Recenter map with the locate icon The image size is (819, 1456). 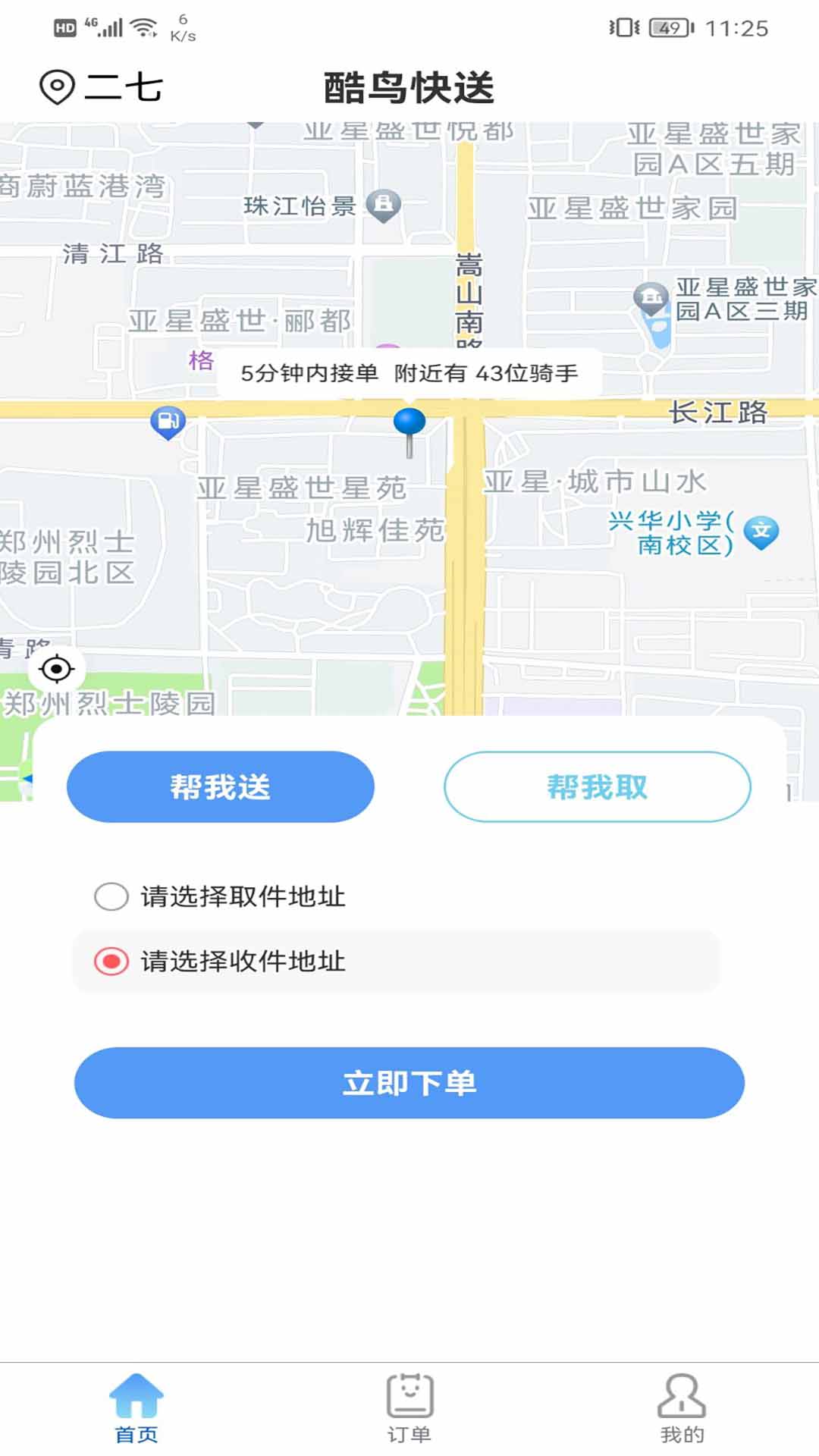coord(56,669)
